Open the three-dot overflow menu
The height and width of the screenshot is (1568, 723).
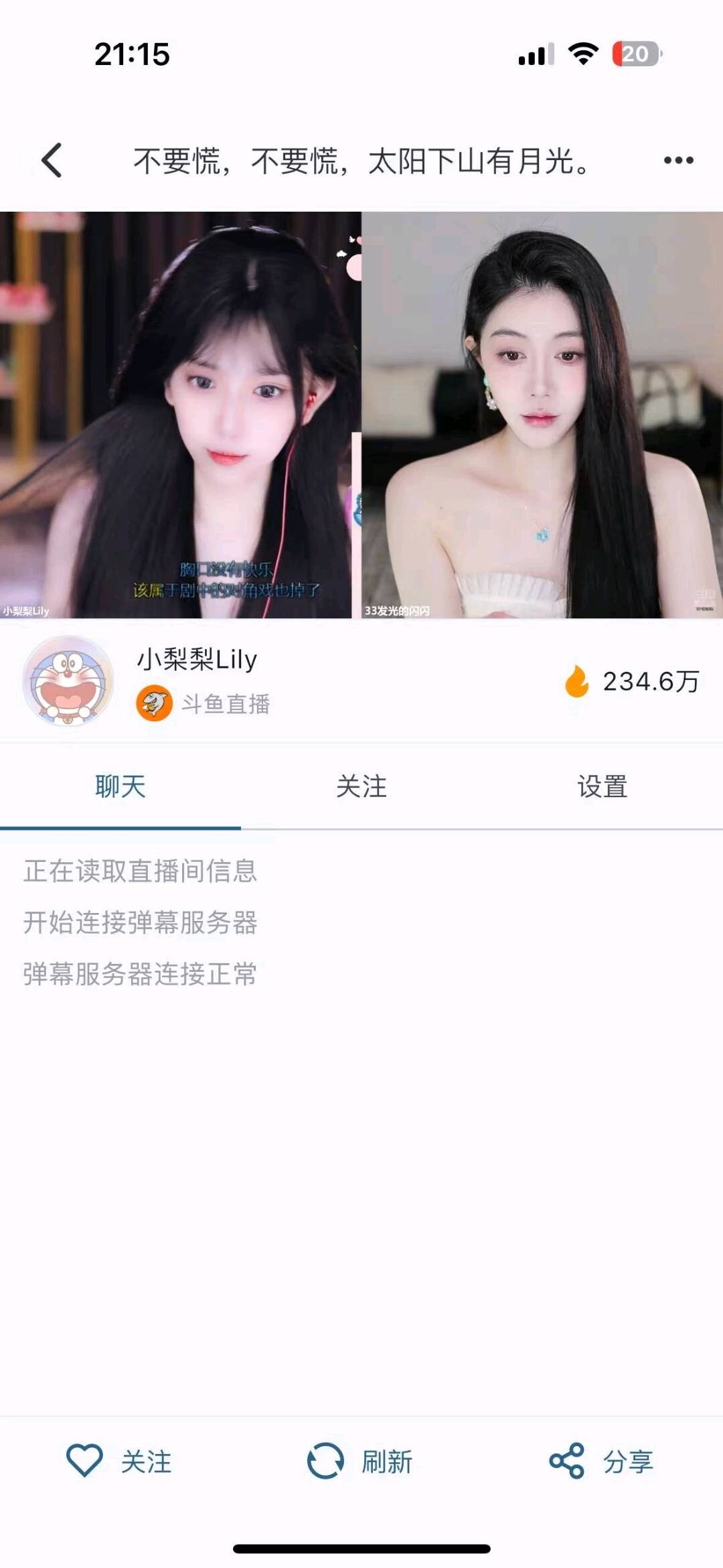click(x=678, y=161)
